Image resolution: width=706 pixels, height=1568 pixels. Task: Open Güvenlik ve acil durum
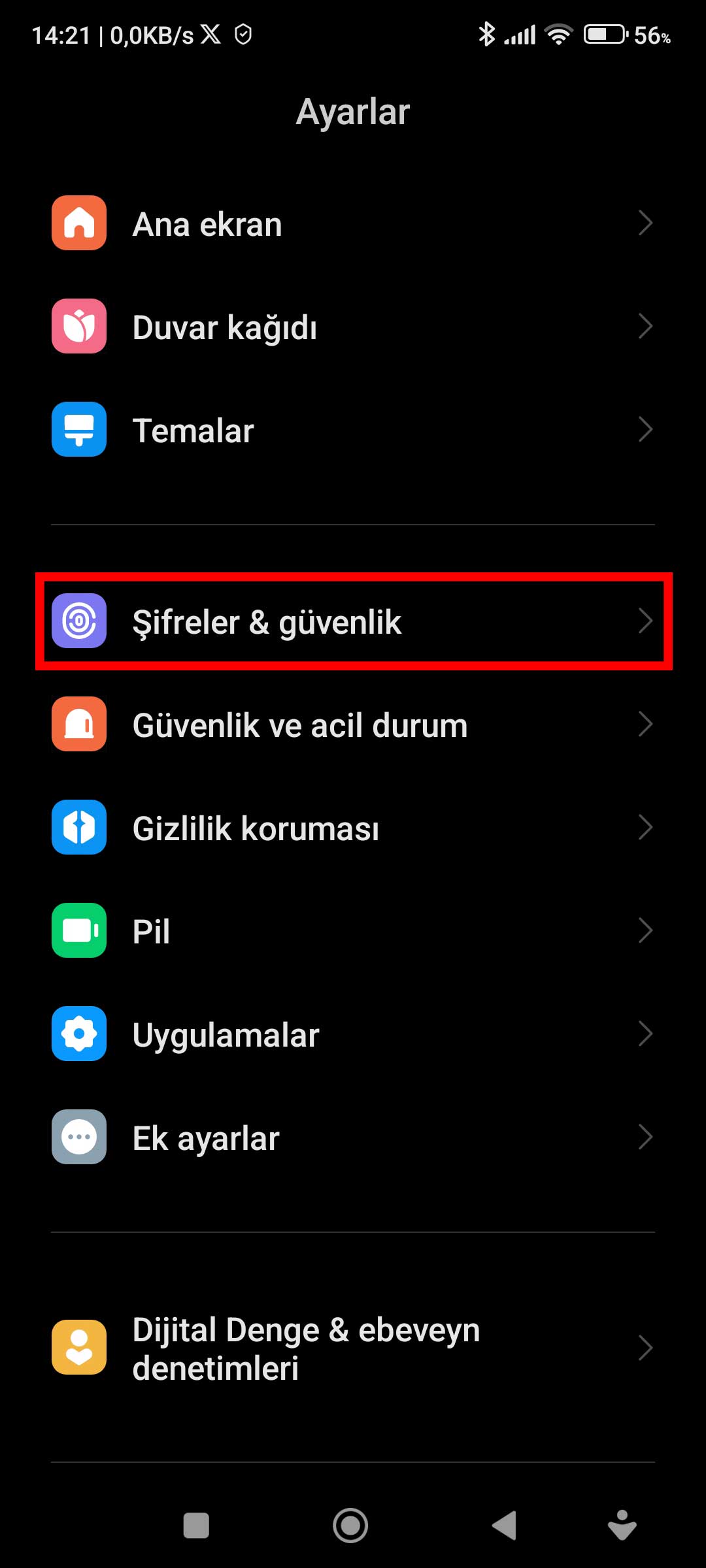tap(353, 725)
